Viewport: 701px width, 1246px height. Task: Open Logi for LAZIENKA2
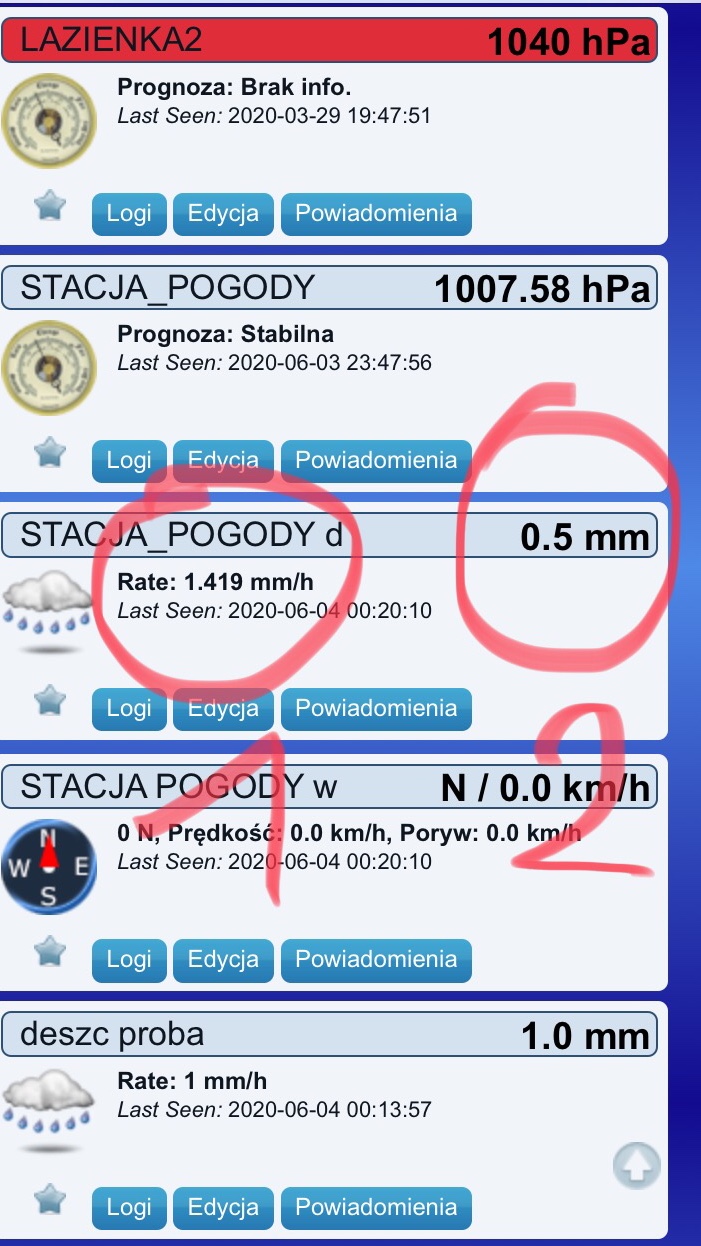[129, 213]
